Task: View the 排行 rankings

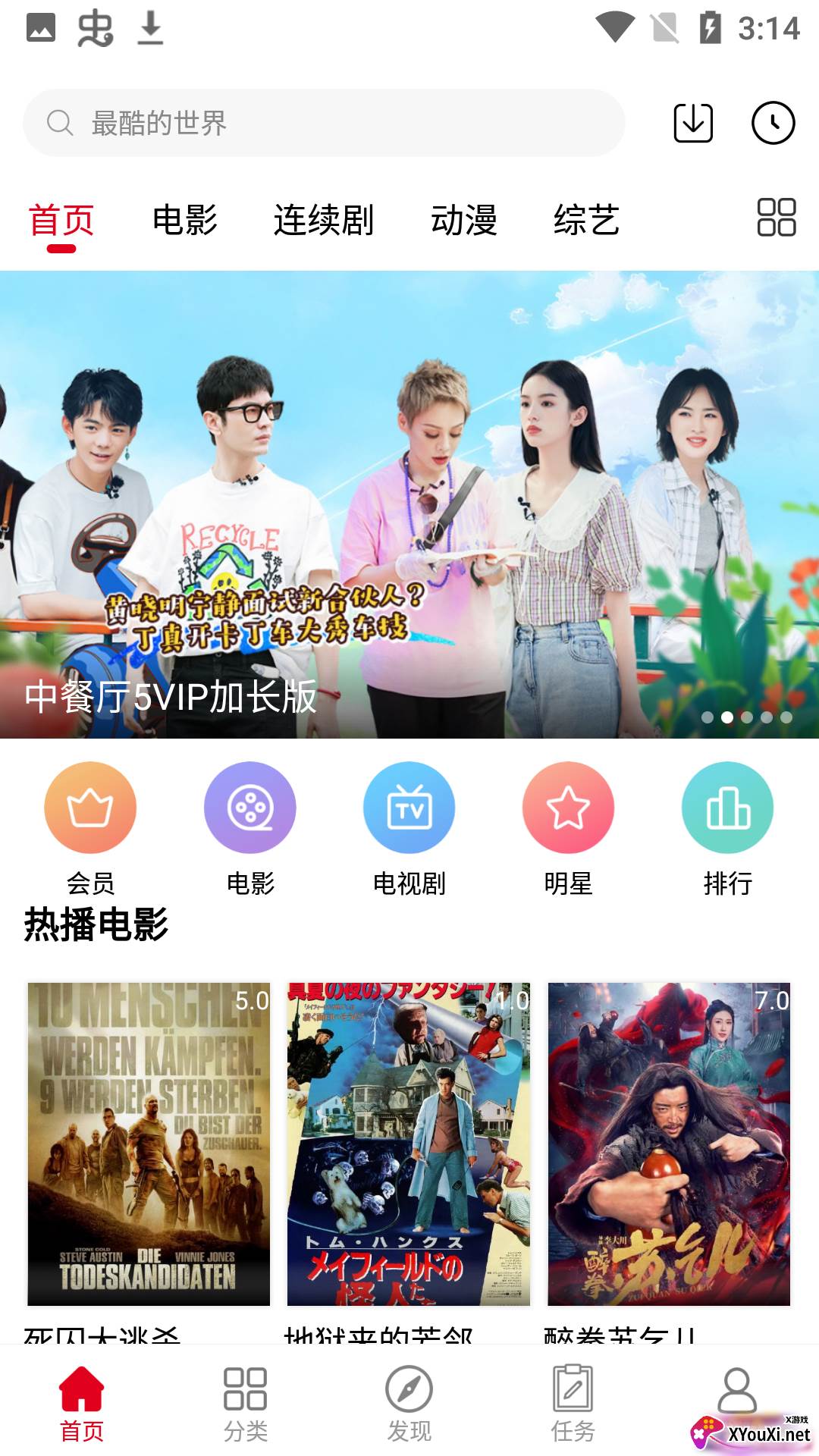Action: (728, 808)
